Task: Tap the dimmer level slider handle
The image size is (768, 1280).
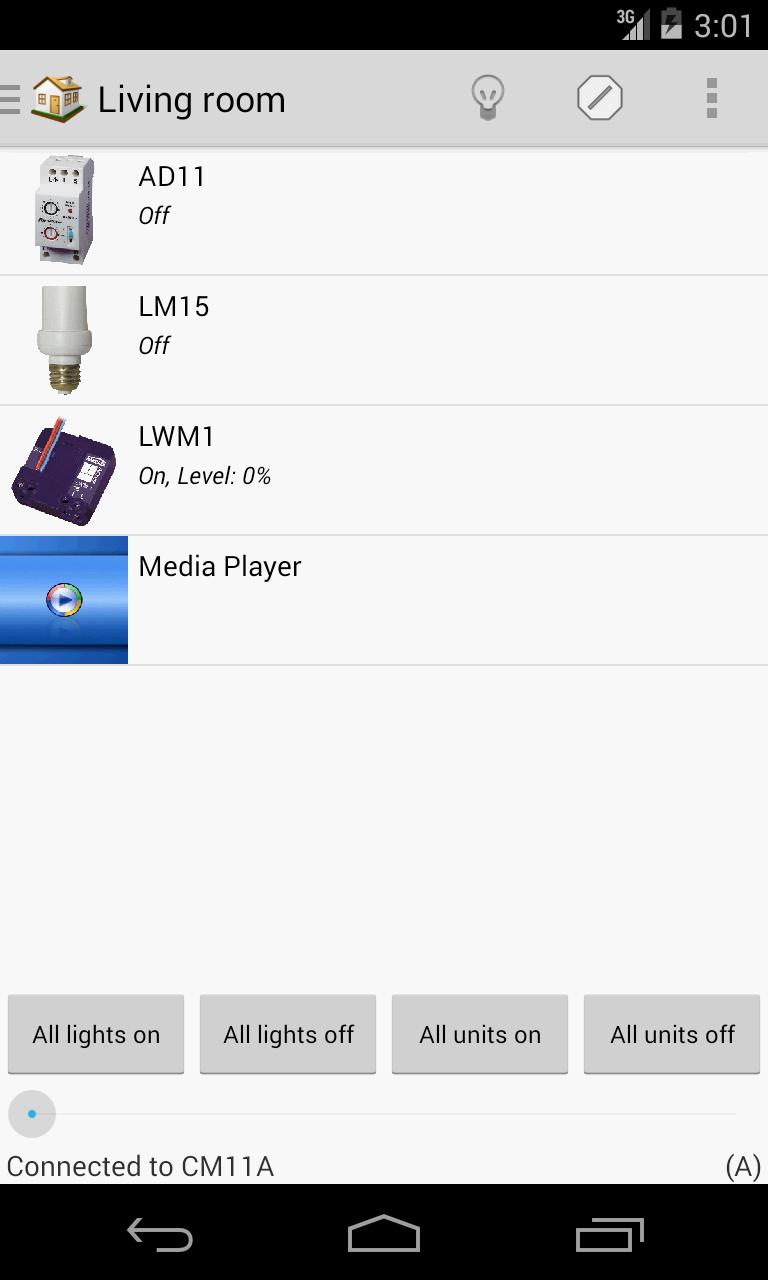Action: (32, 1114)
